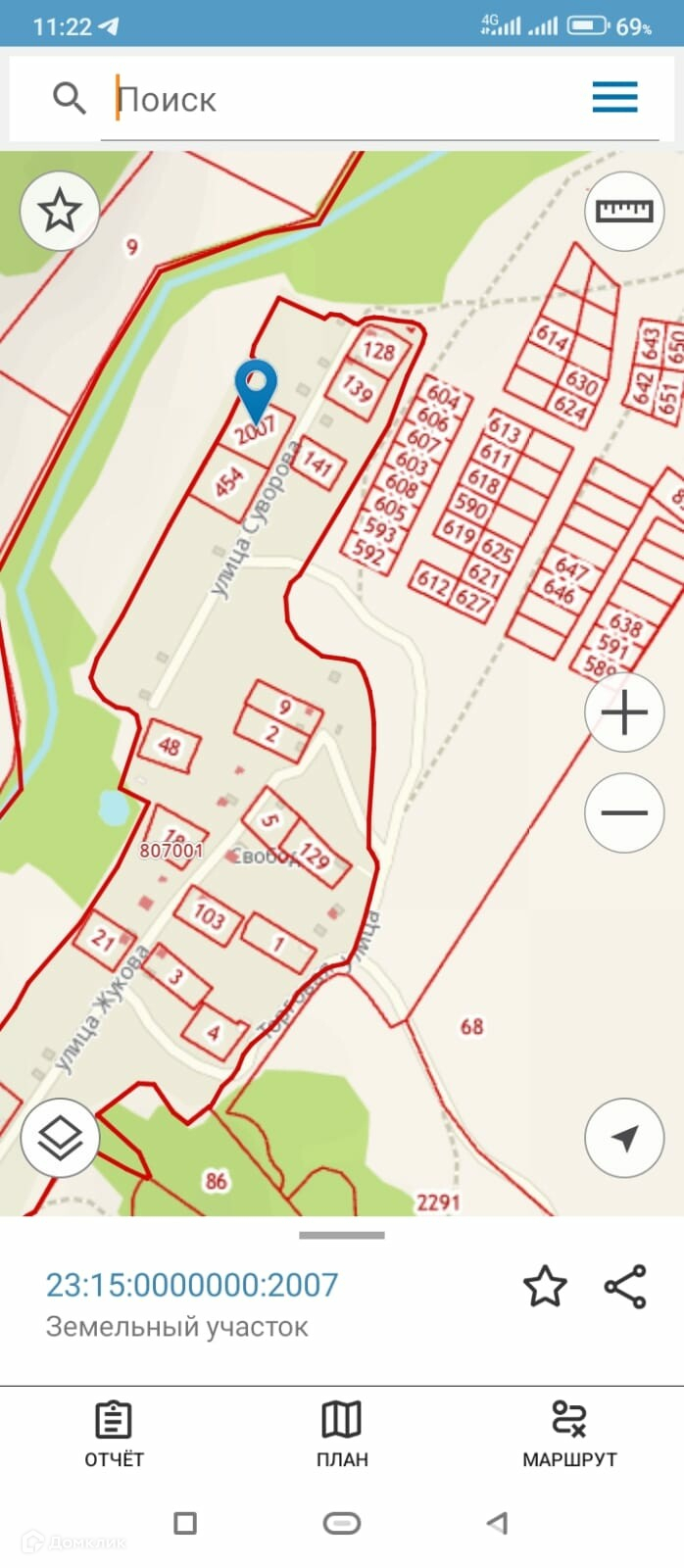Open favorites star on the map
This screenshot has width=684, height=1568.
[x=60, y=211]
